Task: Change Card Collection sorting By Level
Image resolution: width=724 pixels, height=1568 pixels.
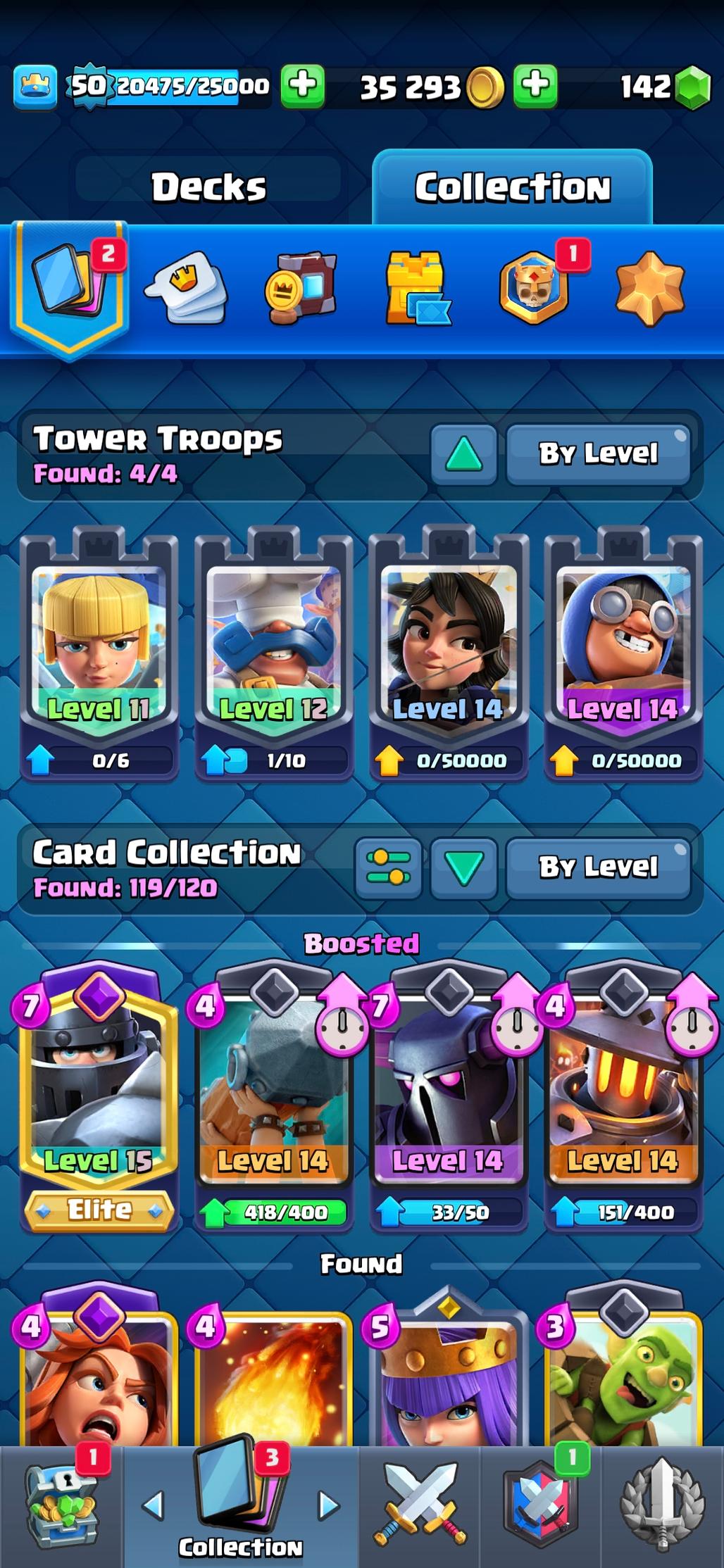Action: coord(598,867)
